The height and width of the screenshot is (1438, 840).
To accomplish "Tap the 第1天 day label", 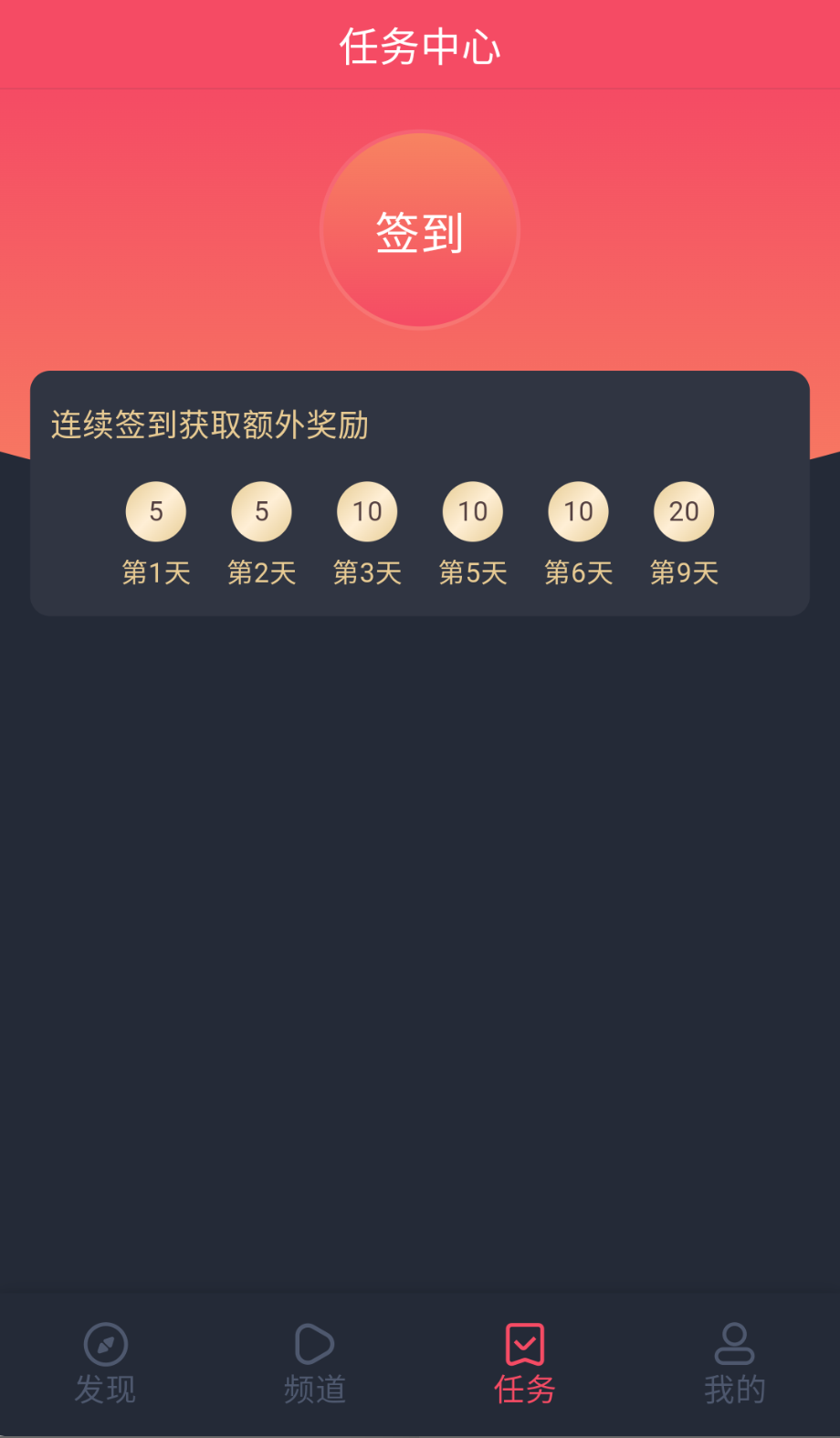I will point(155,572).
